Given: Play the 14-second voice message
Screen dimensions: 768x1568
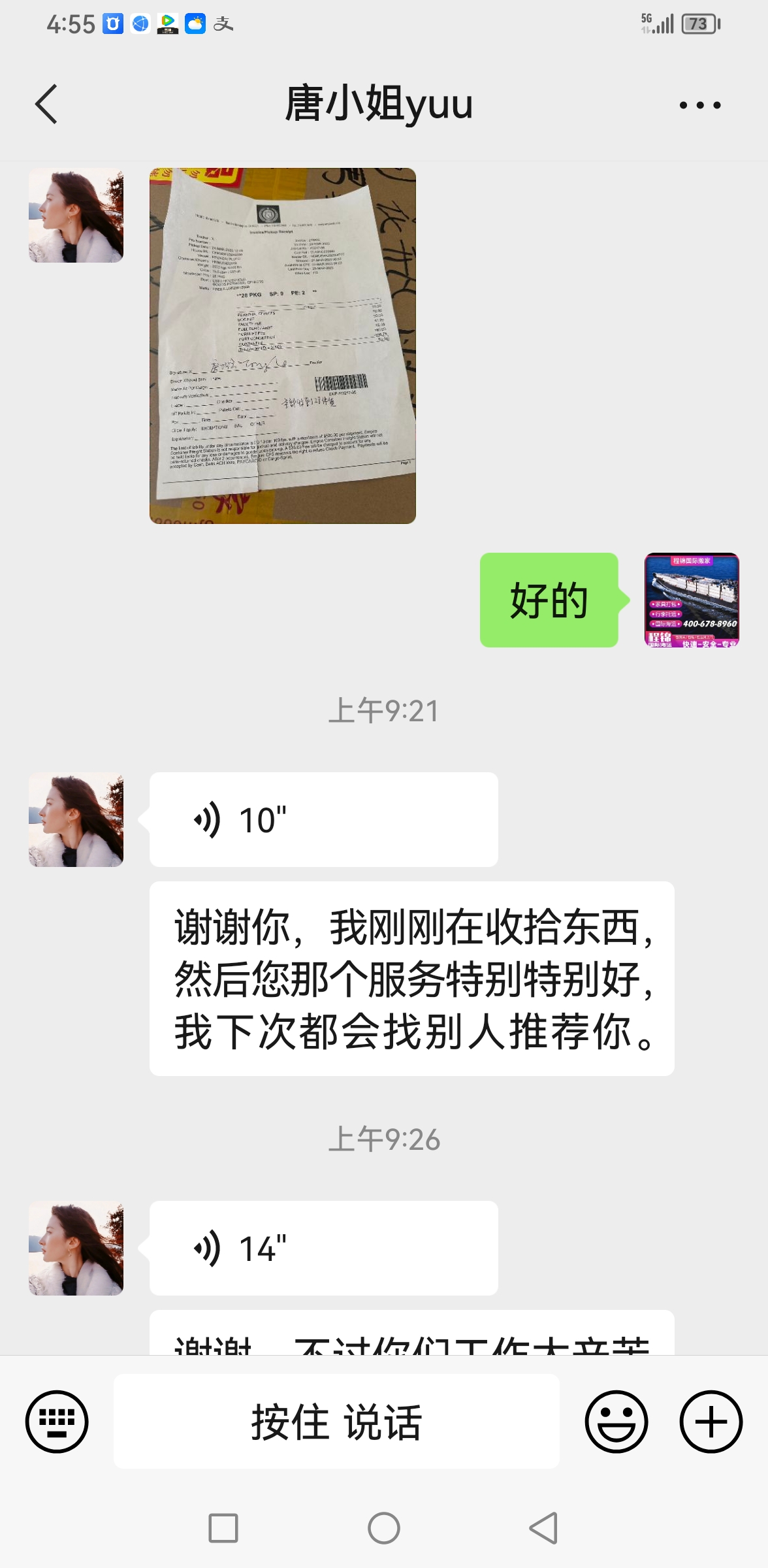Looking at the screenshot, I should coord(323,1249).
